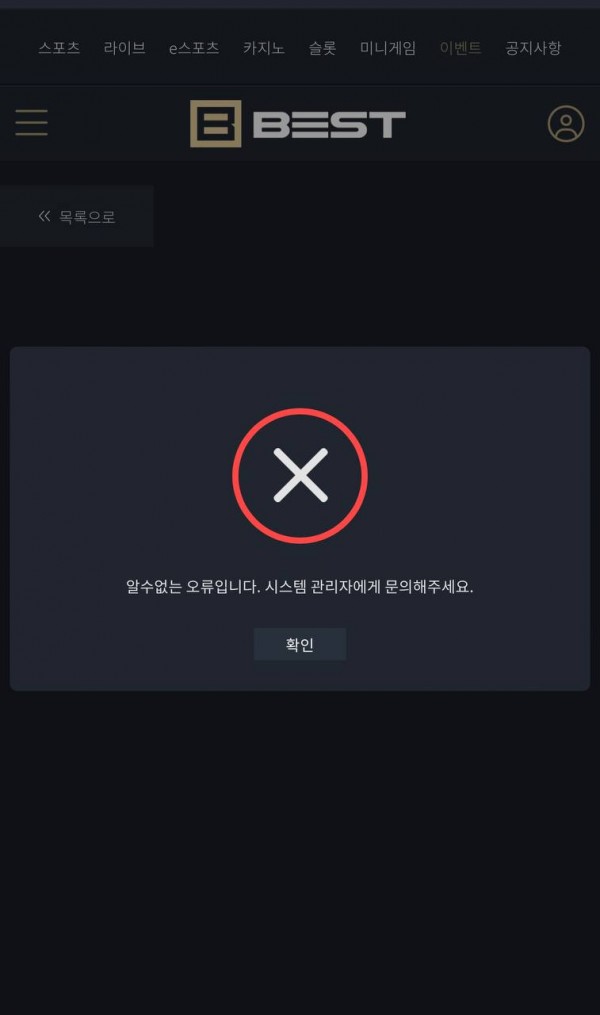600x1015 pixels.
Task: Go to the 카지노 section
Action: [x=264, y=48]
